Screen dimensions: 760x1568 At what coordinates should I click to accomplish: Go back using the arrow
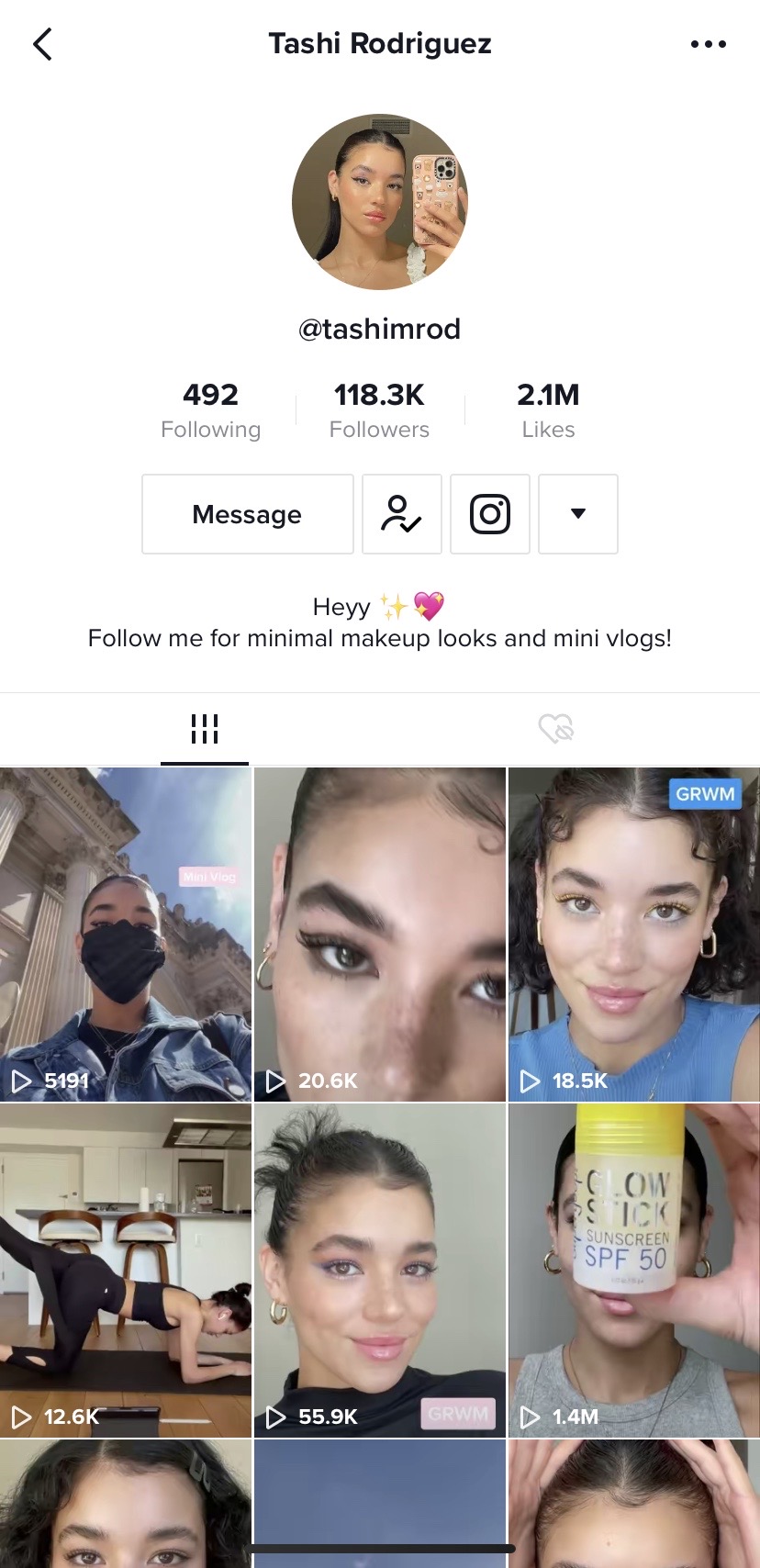pos(42,44)
